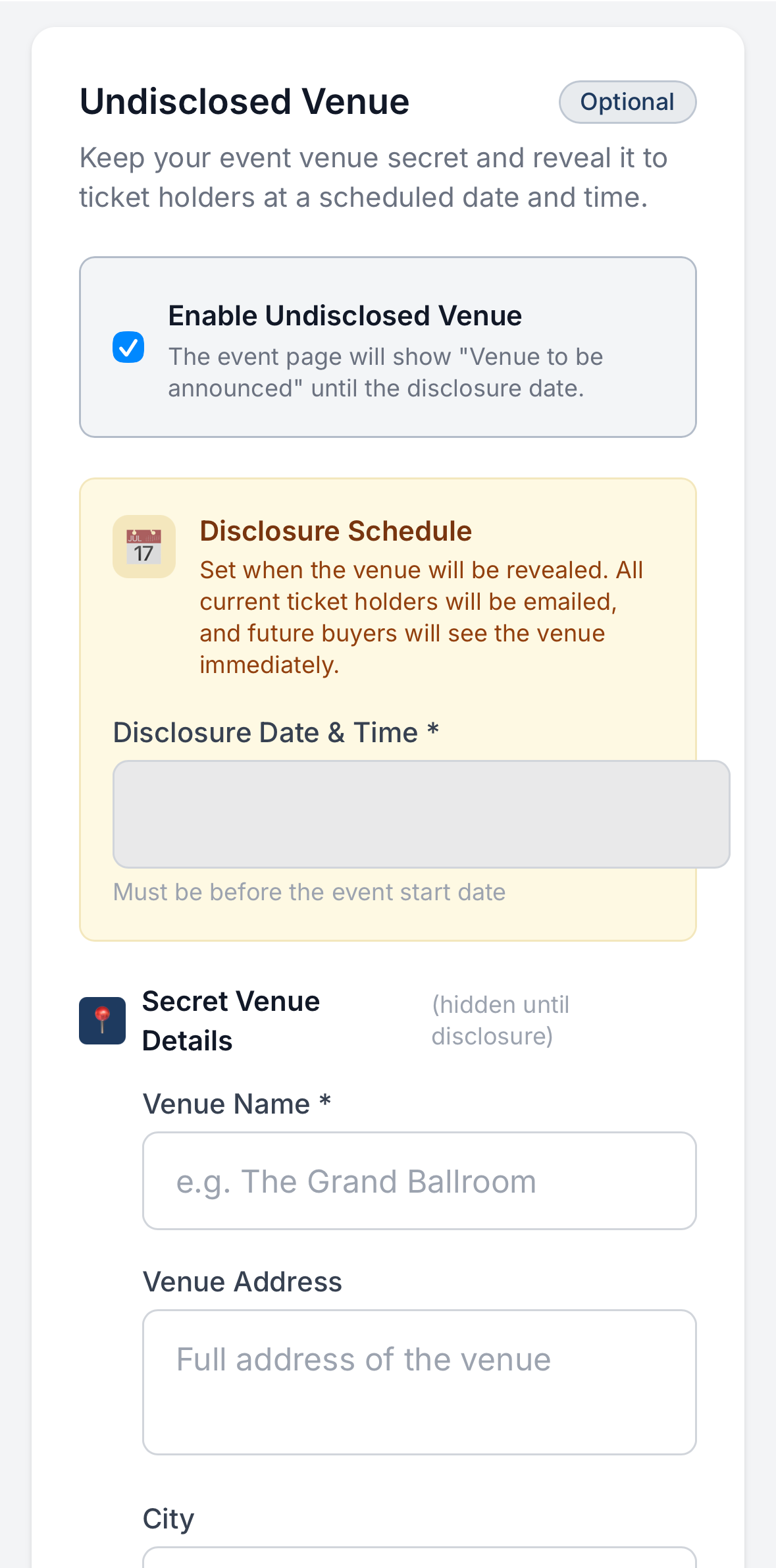
Task: Select the City input field
Action: point(419,1558)
